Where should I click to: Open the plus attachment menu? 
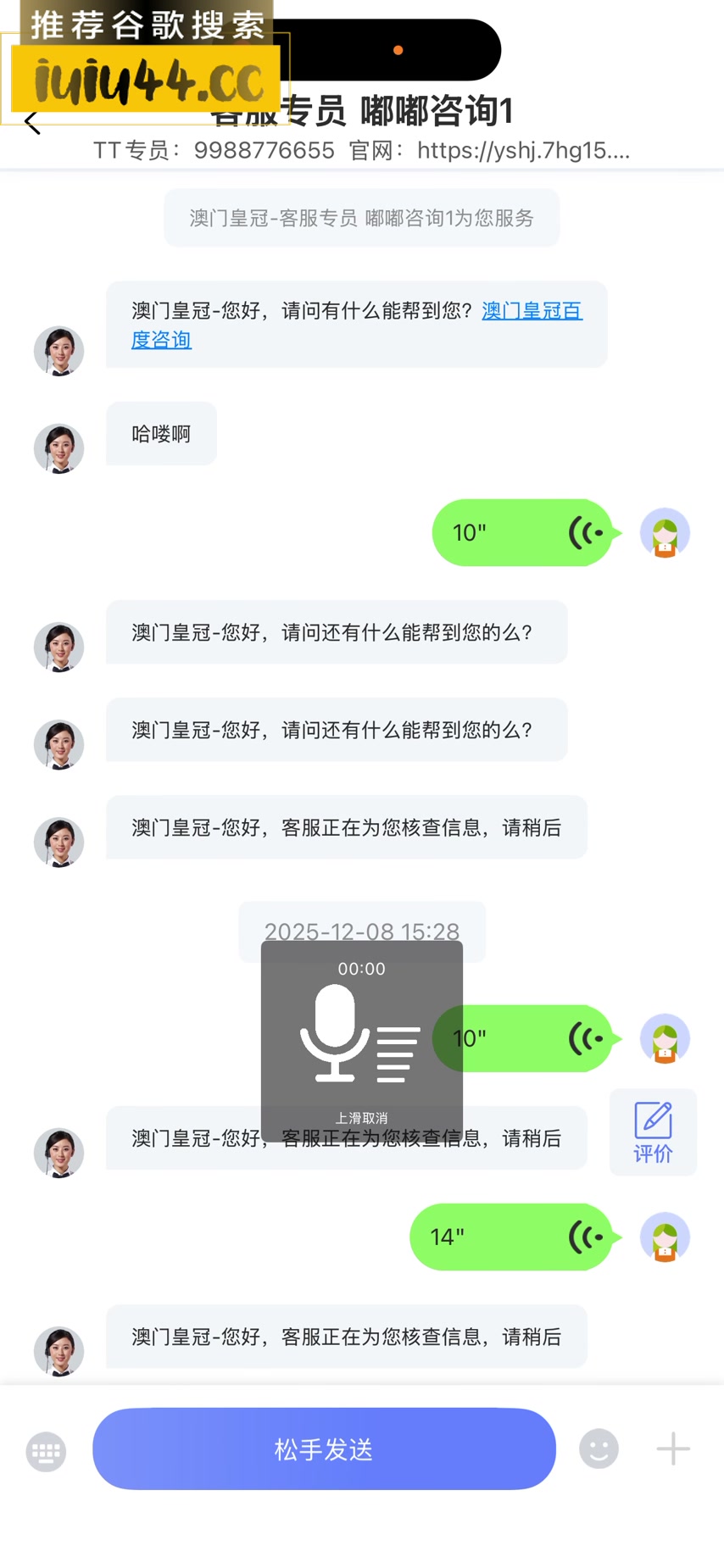tap(673, 1448)
